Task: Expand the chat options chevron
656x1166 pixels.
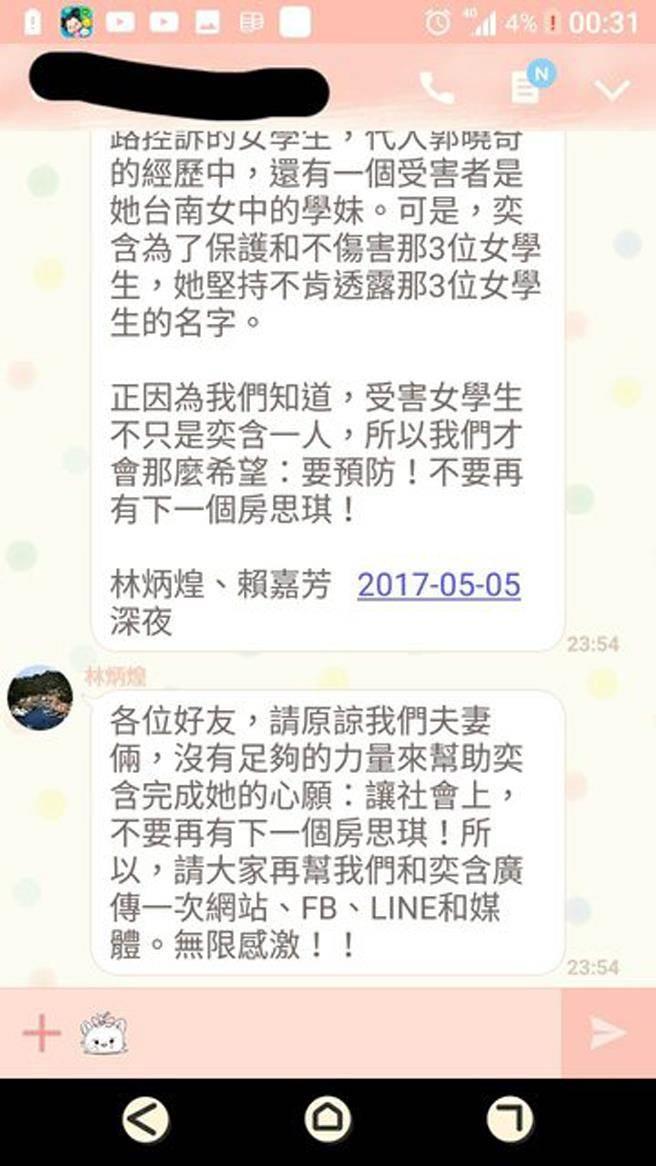Action: click(x=610, y=90)
